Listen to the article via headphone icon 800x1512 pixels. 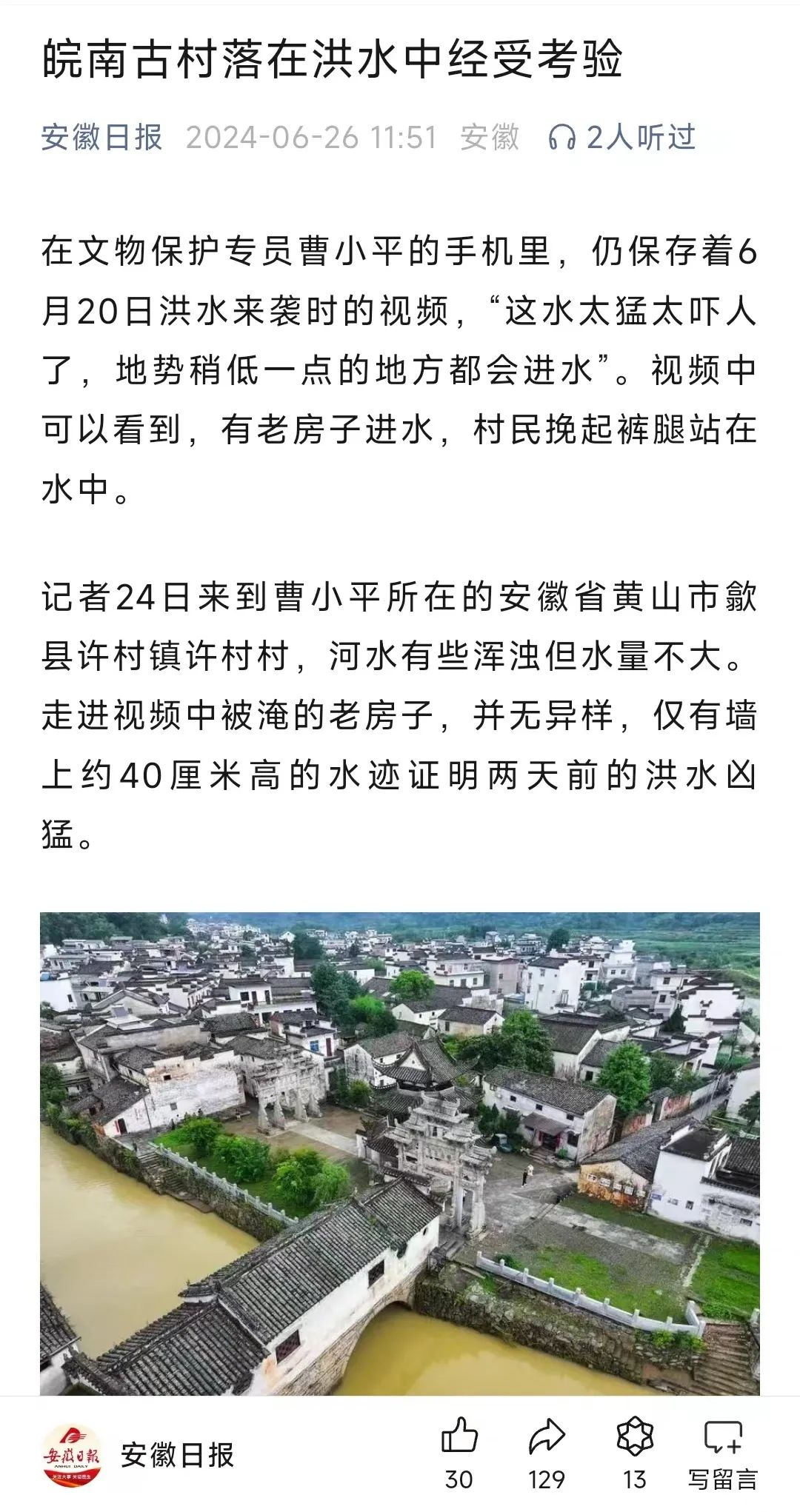(x=562, y=138)
